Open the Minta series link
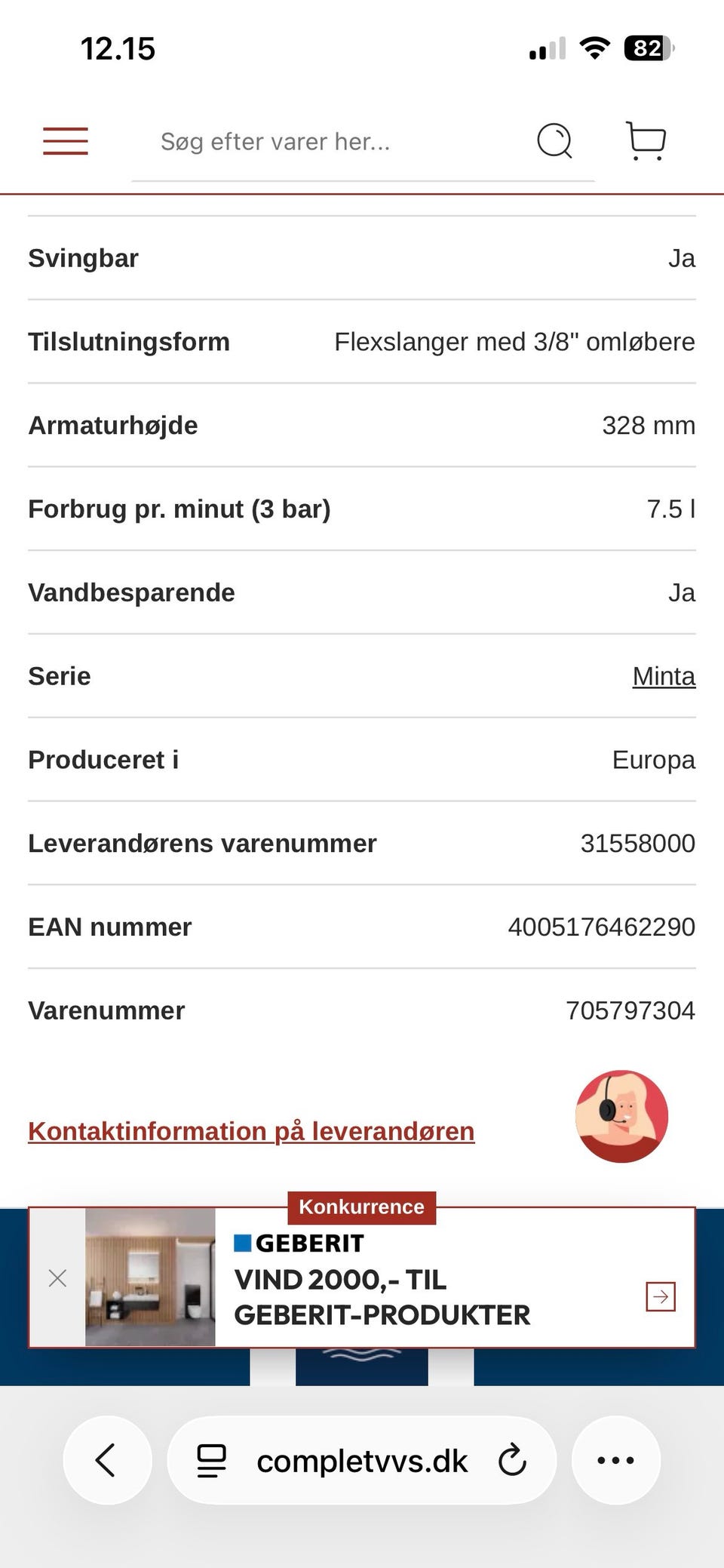This screenshot has height=1568, width=724. (664, 676)
